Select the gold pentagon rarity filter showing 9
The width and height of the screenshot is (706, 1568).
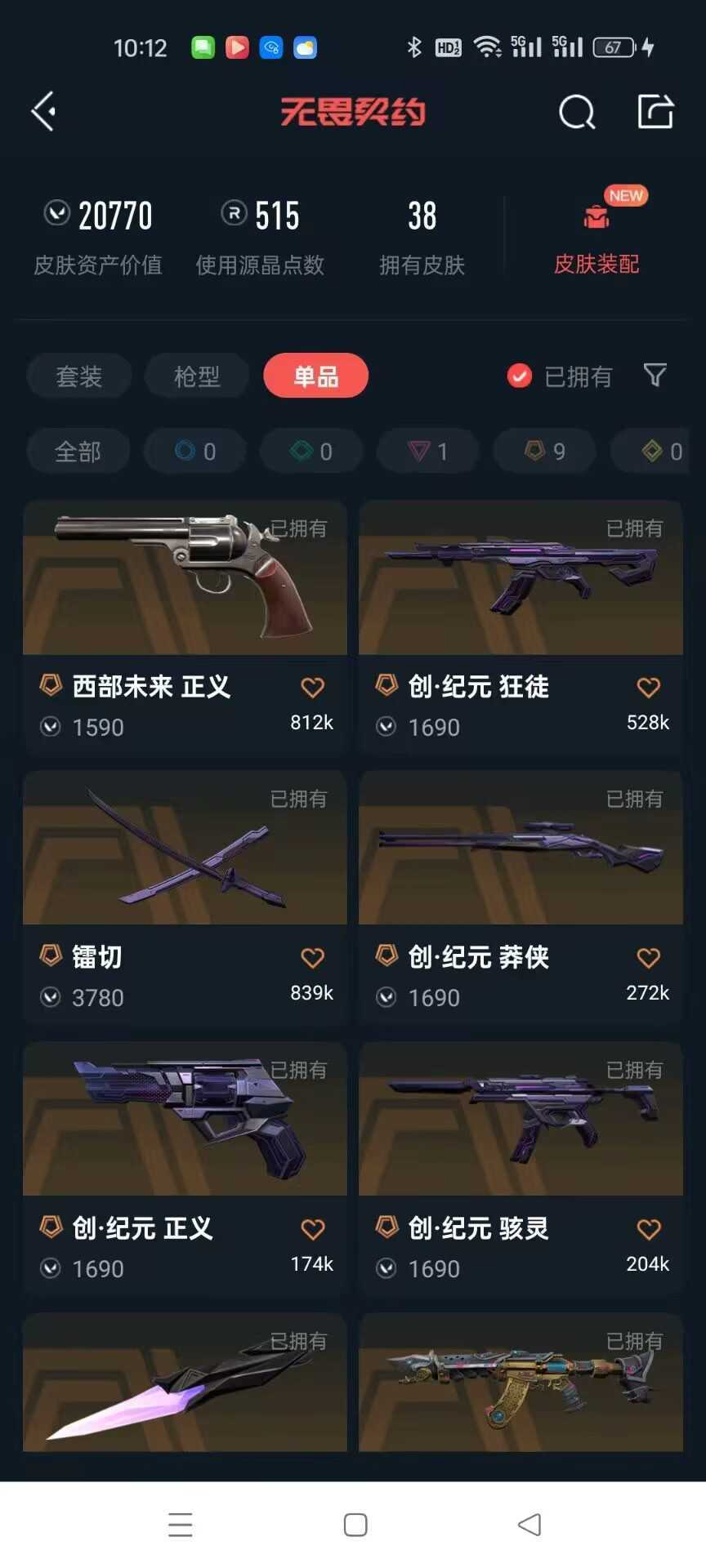[x=544, y=451]
